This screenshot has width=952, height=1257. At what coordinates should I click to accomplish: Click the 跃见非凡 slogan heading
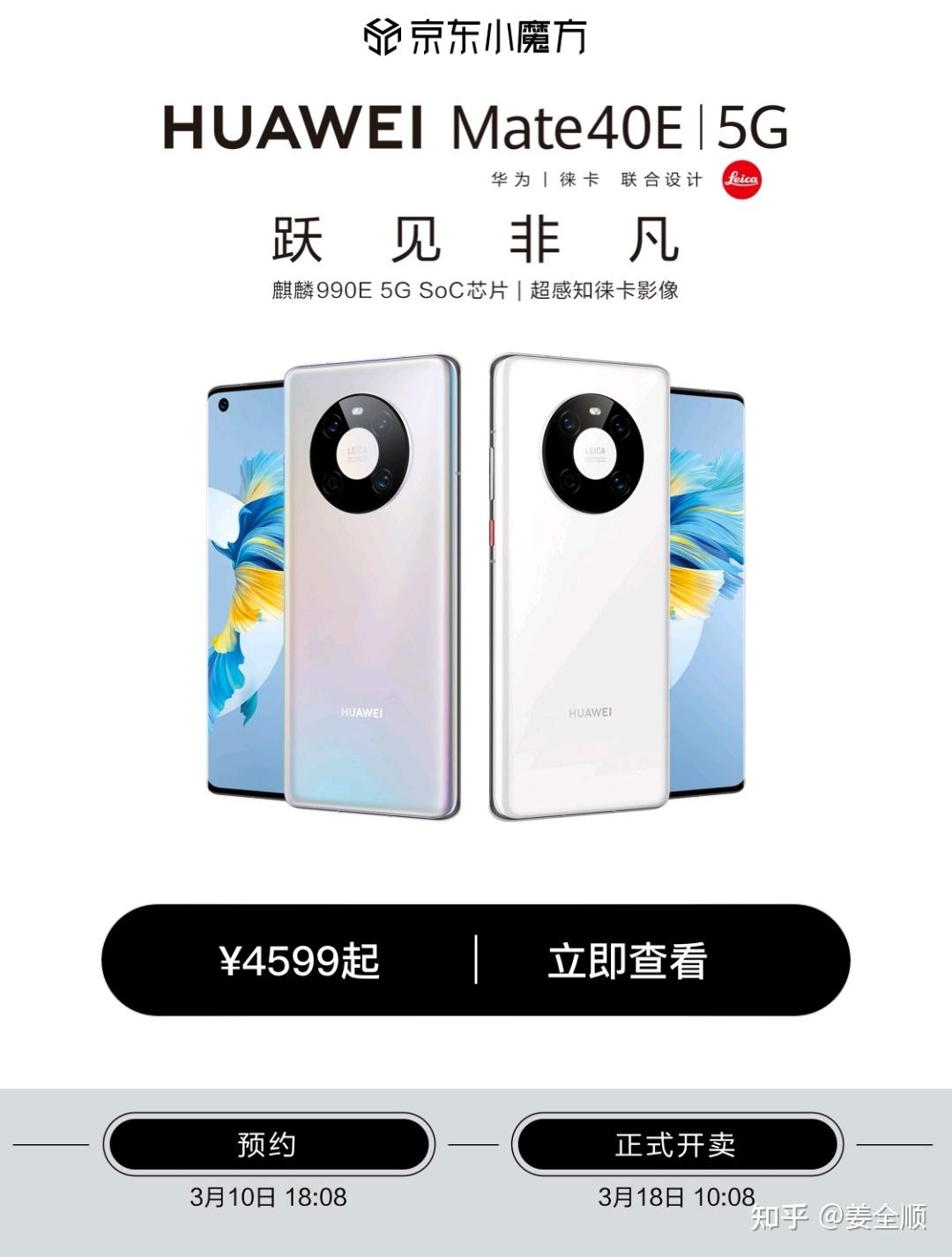[476, 238]
